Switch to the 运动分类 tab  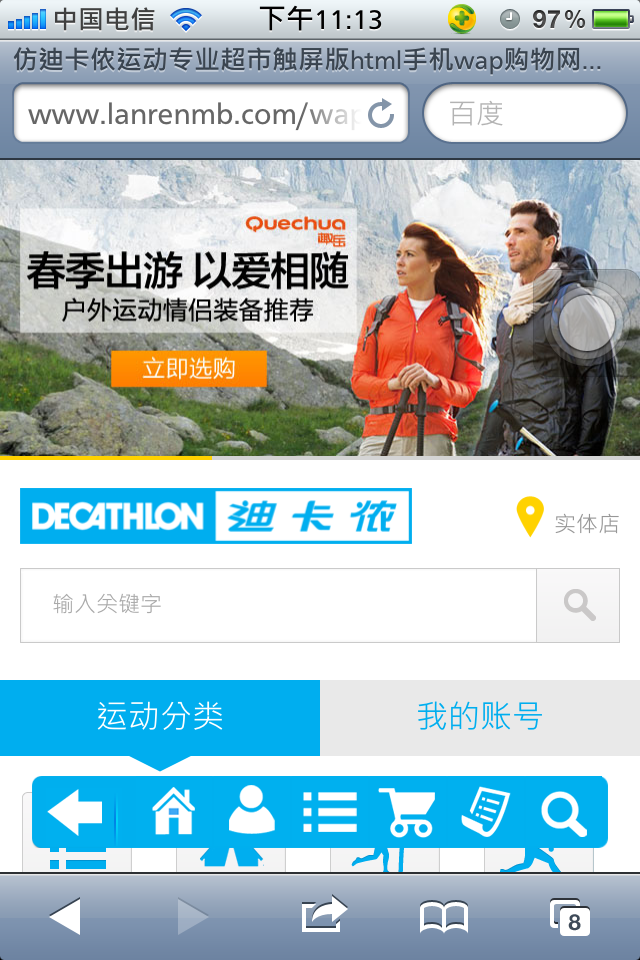(160, 717)
